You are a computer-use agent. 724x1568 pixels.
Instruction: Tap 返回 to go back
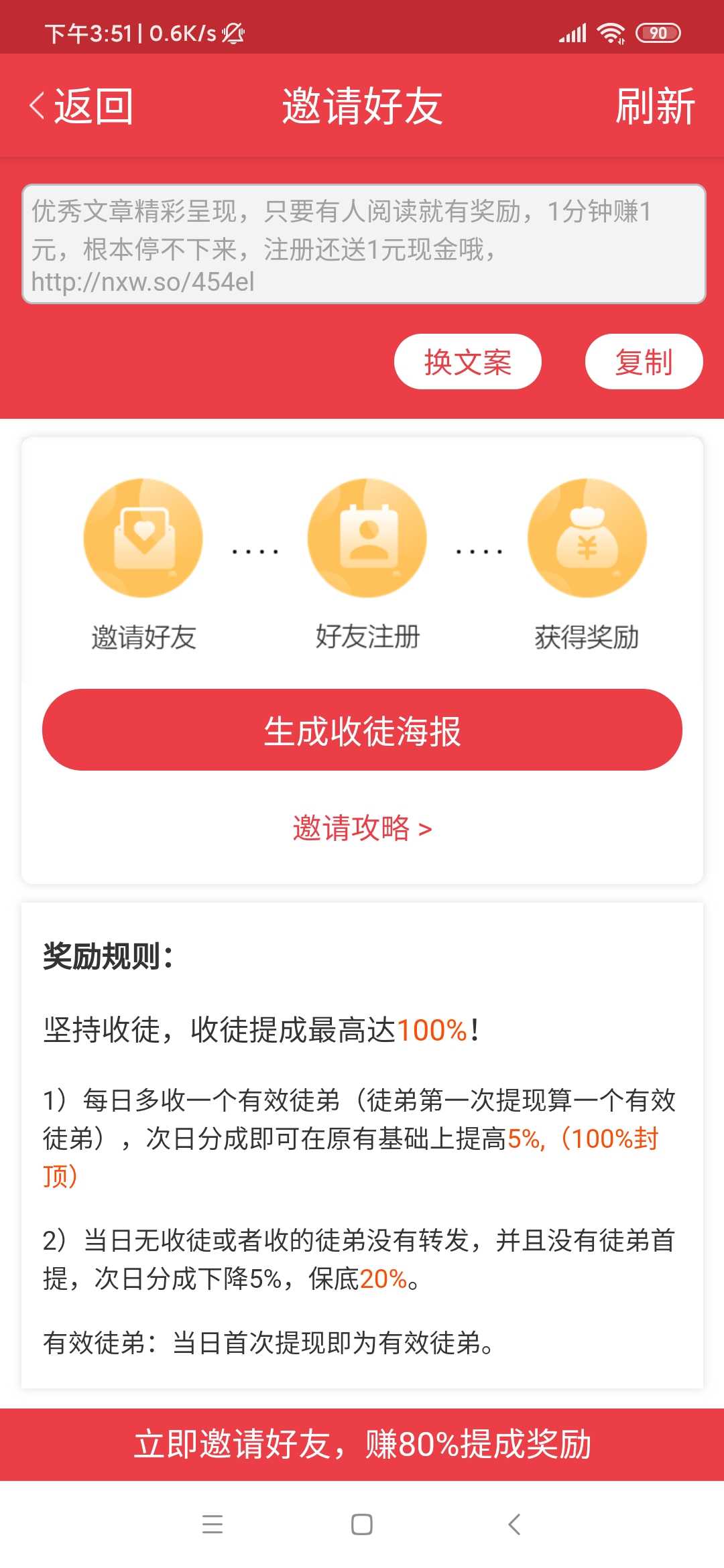[82, 106]
